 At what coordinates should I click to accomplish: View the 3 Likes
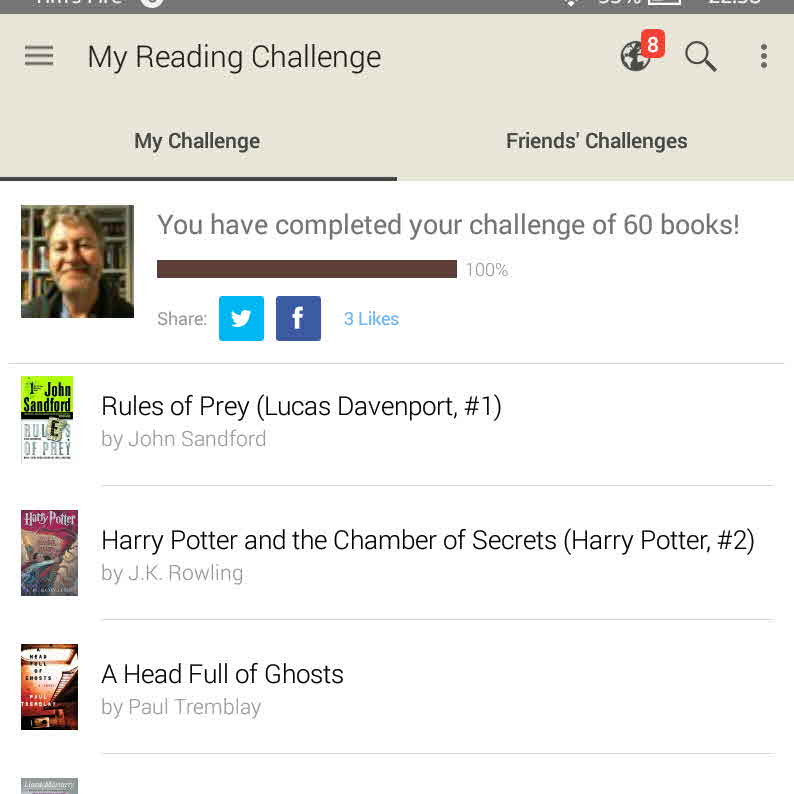371,319
